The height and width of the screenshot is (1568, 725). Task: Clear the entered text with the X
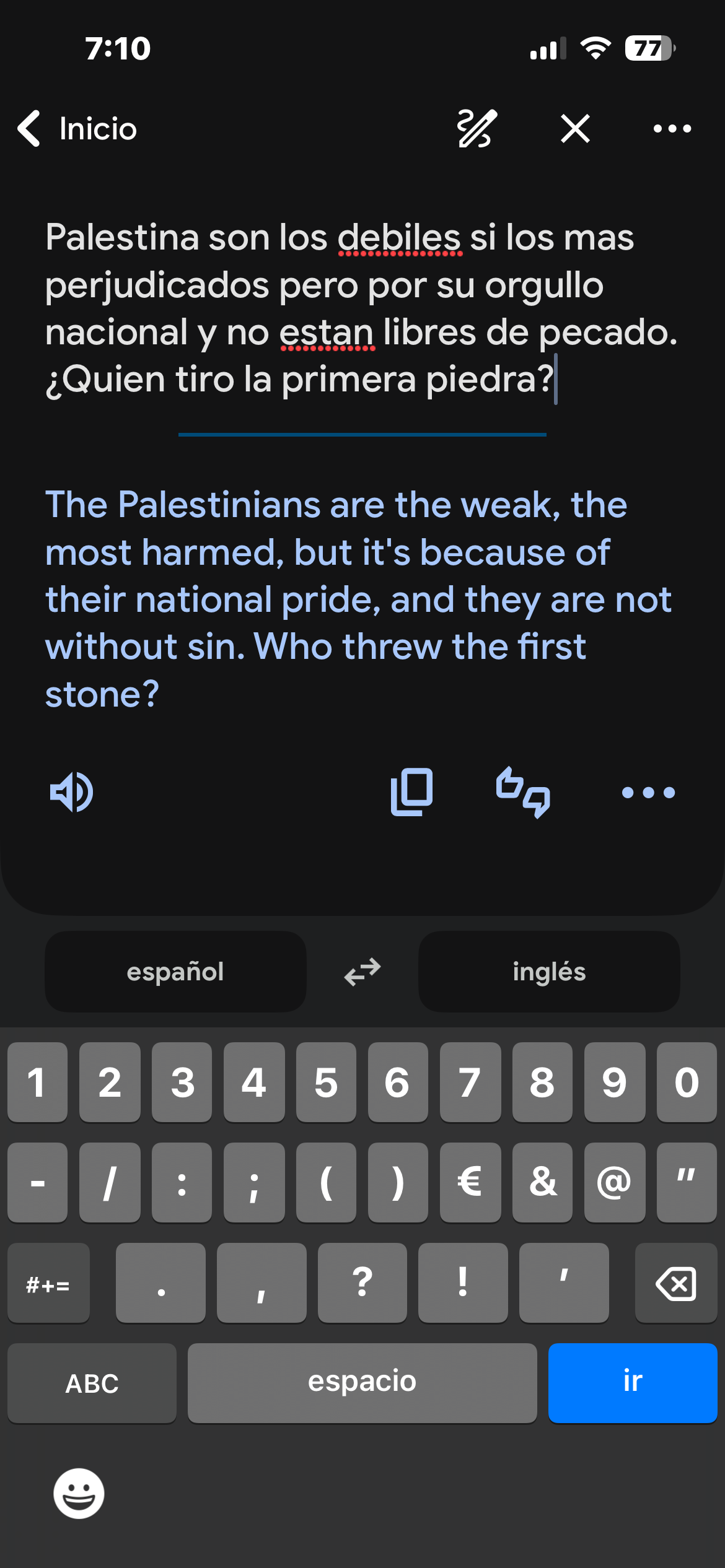pyautogui.click(x=576, y=129)
